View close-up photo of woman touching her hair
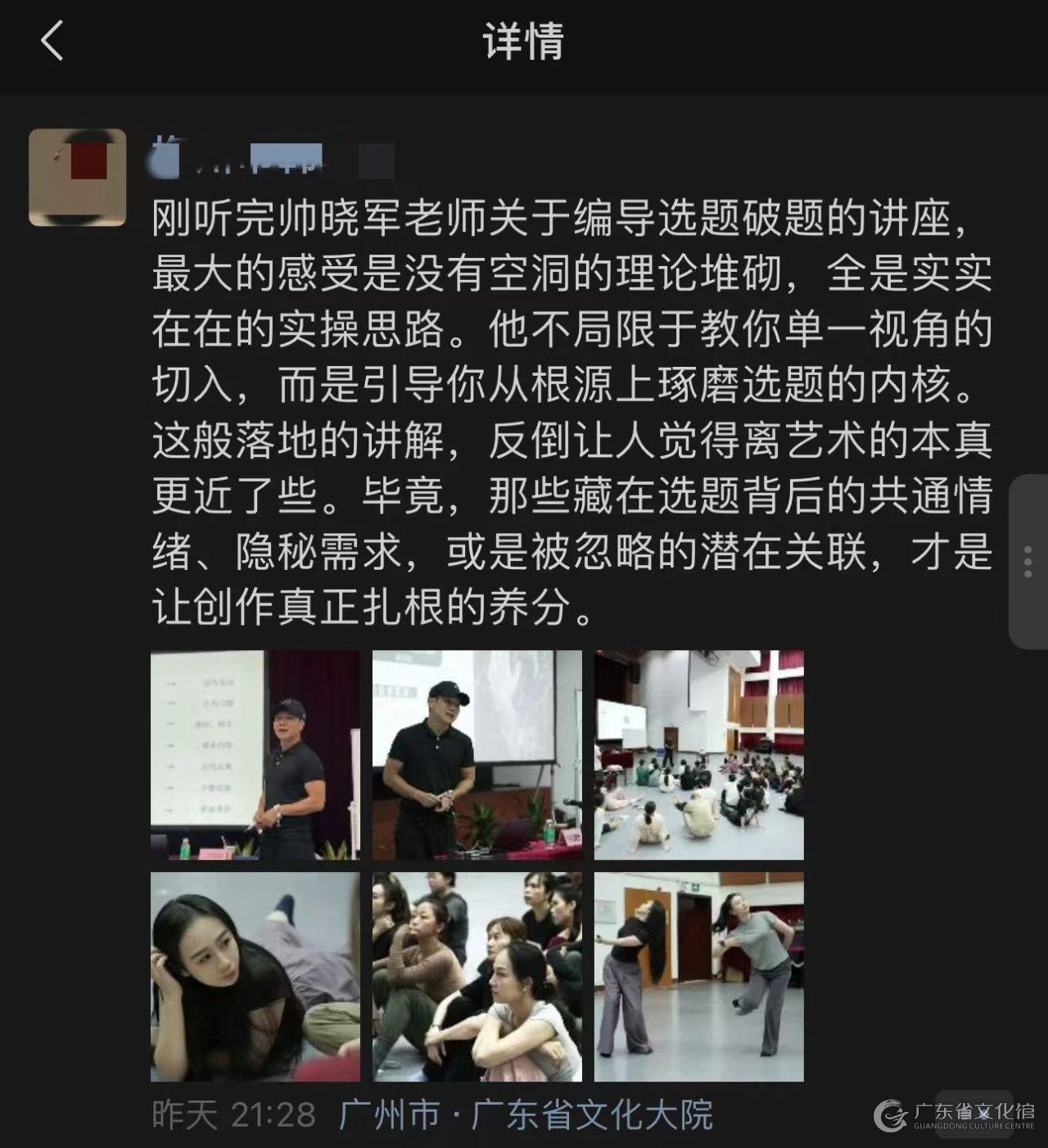 point(255,976)
